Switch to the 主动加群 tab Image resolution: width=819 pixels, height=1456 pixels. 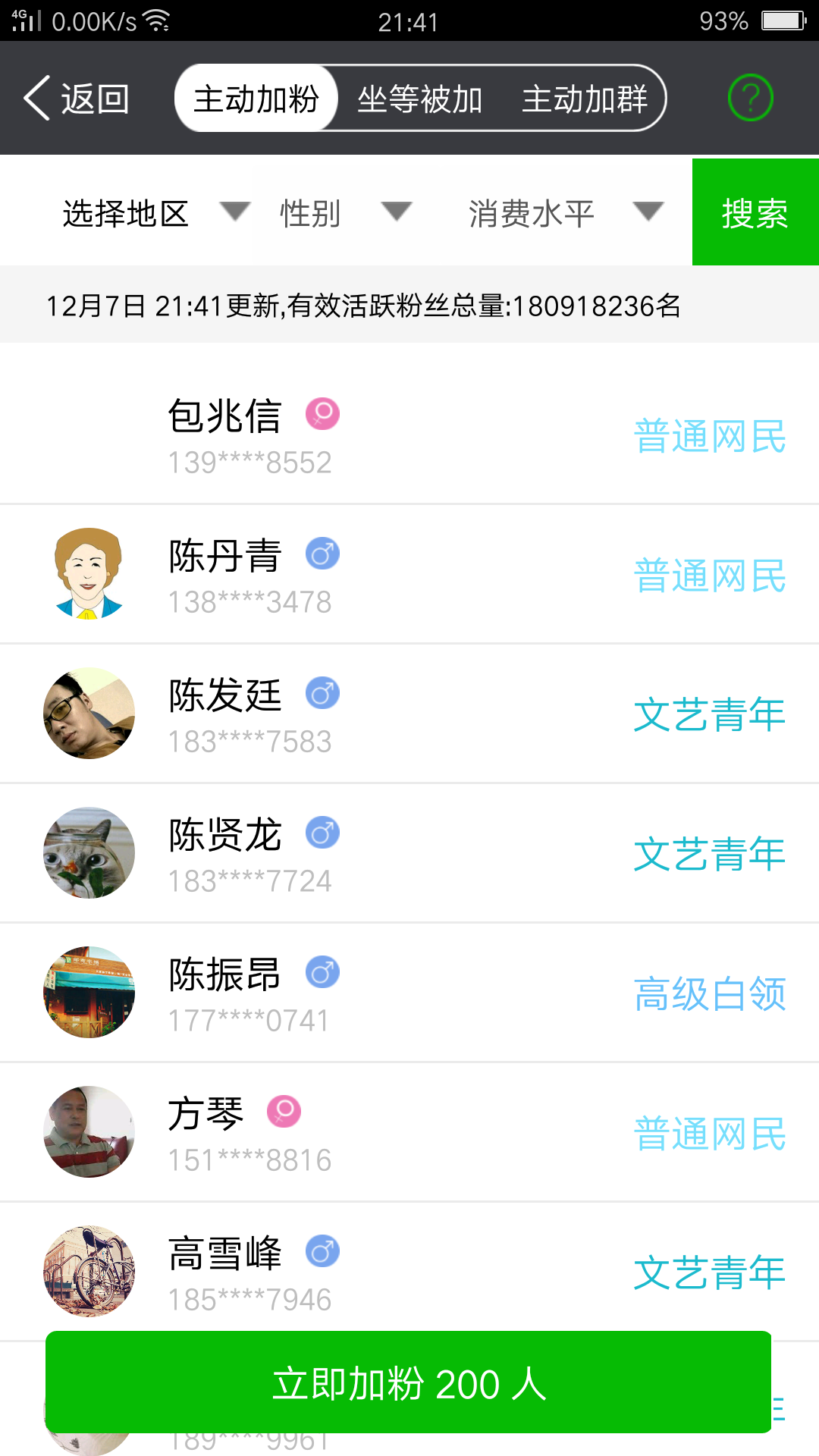click(x=584, y=99)
